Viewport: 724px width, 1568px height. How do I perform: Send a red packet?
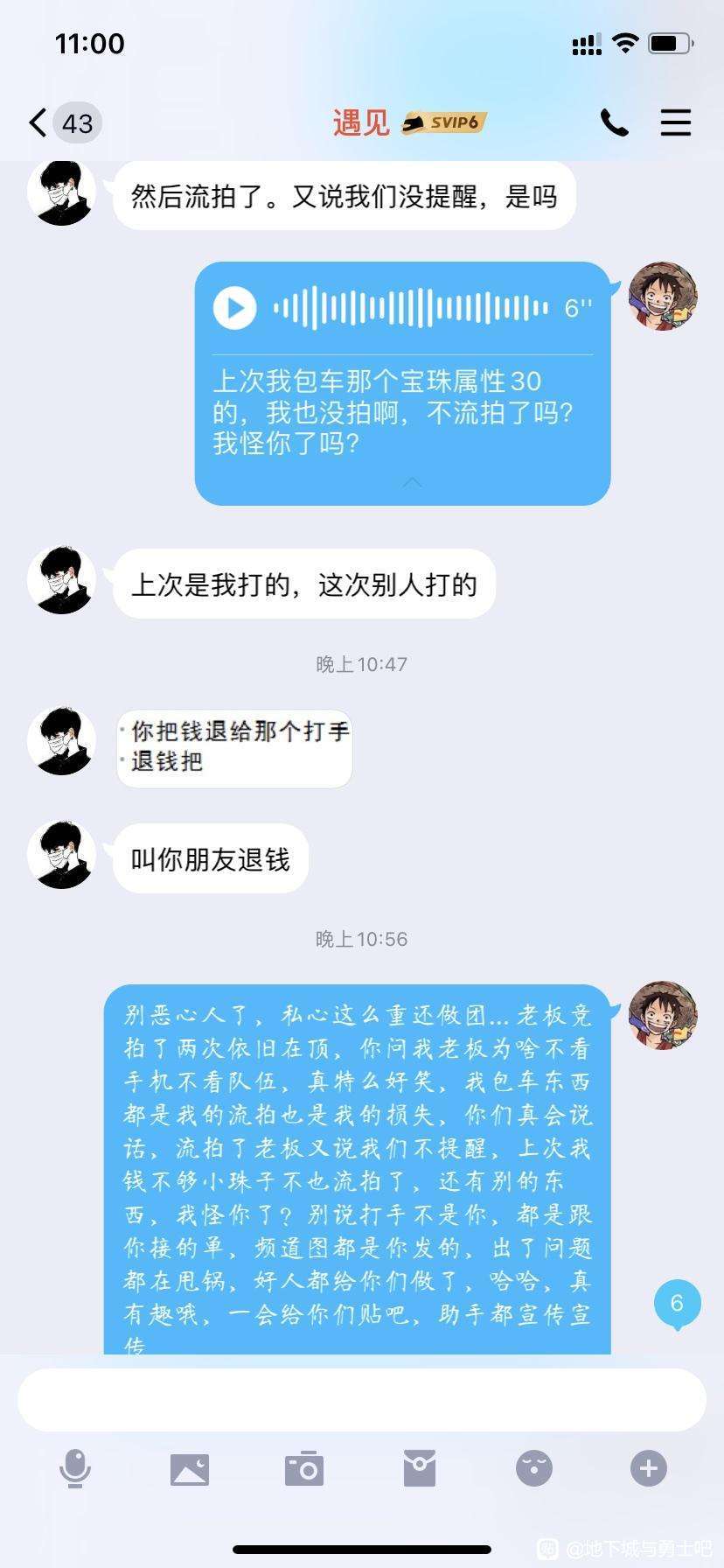pyautogui.click(x=420, y=1468)
